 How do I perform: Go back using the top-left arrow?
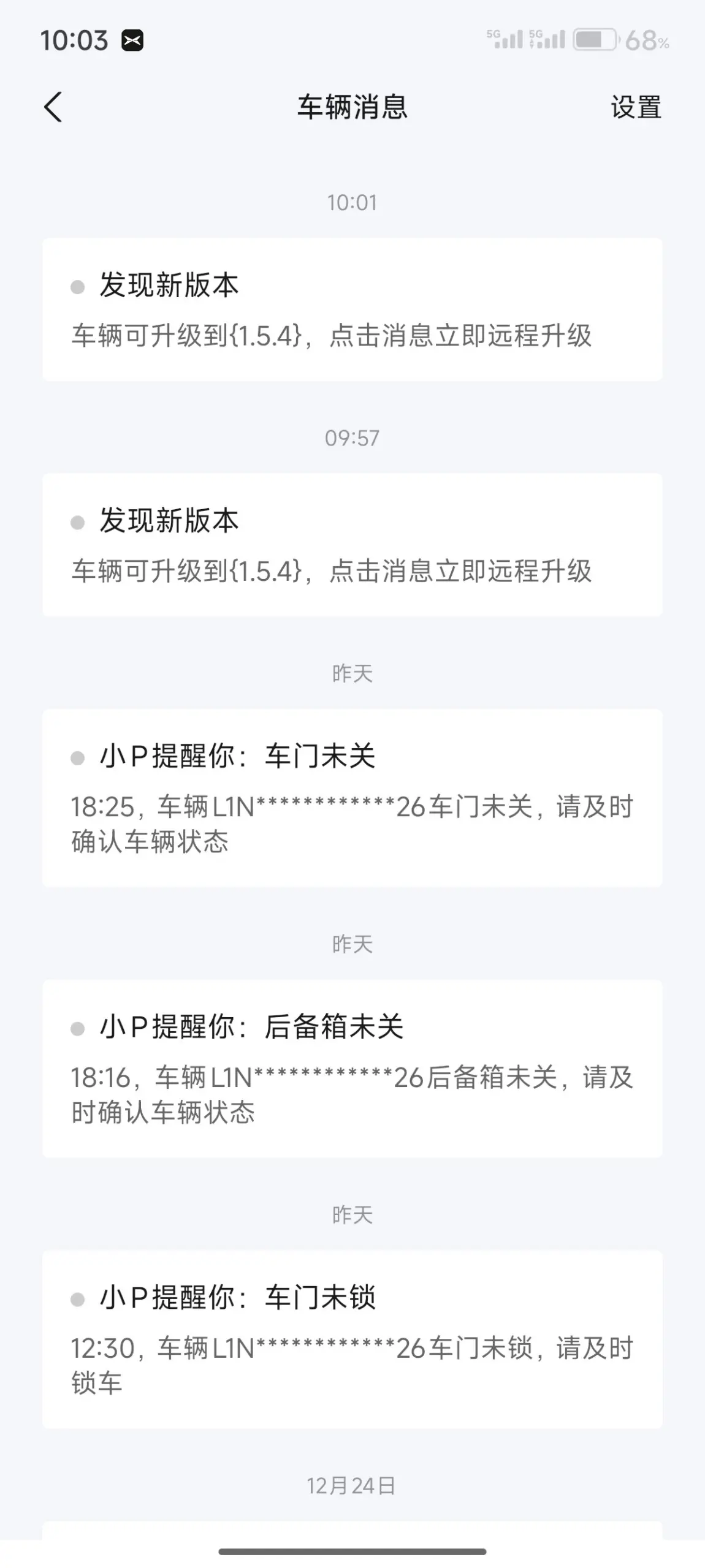pos(53,107)
